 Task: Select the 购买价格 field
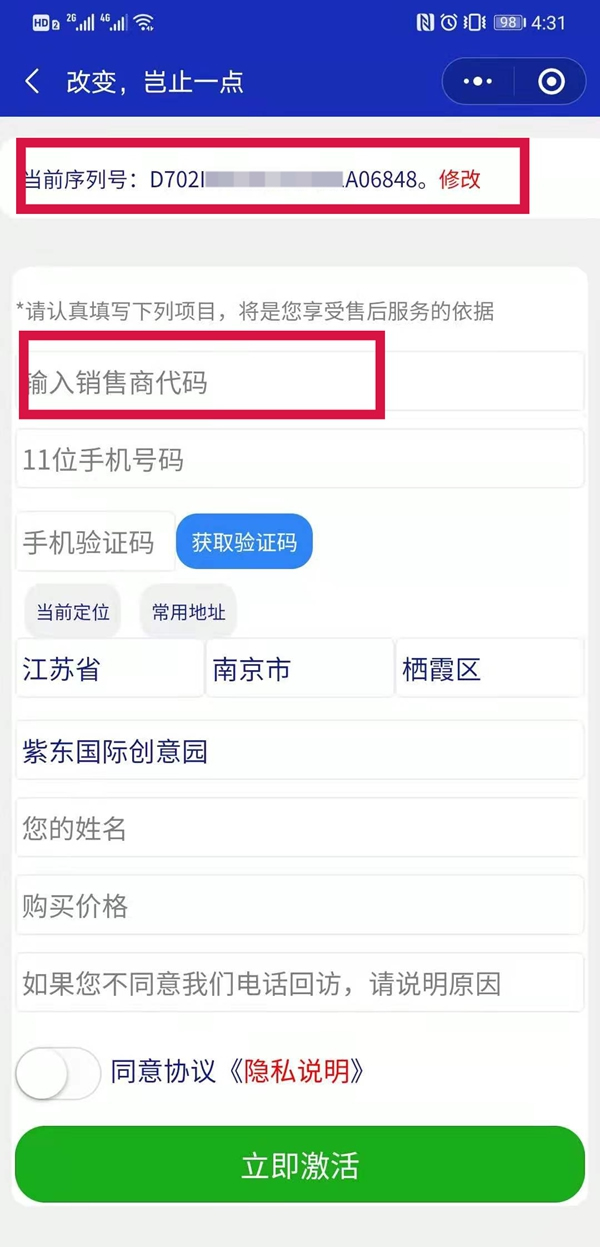pyautogui.click(x=300, y=907)
